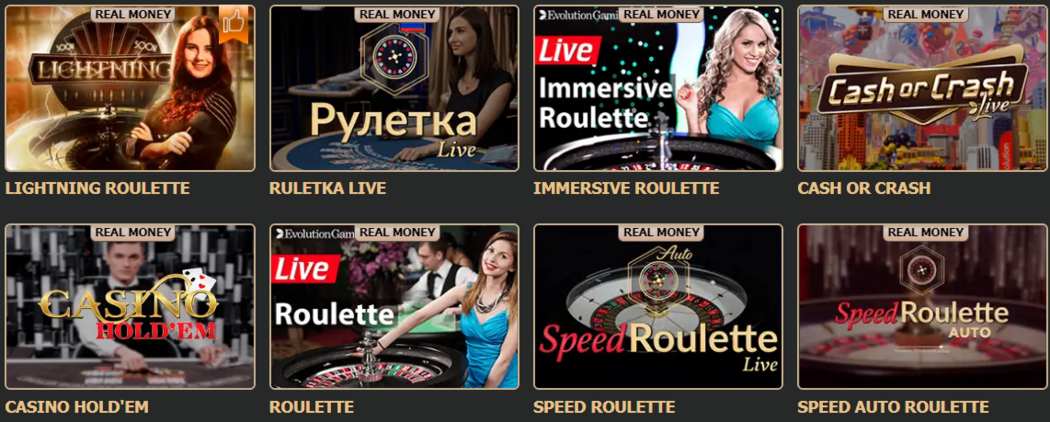Open the game tile titled Roulette
Viewport: 1050px width, 422px height.
[x=394, y=307]
